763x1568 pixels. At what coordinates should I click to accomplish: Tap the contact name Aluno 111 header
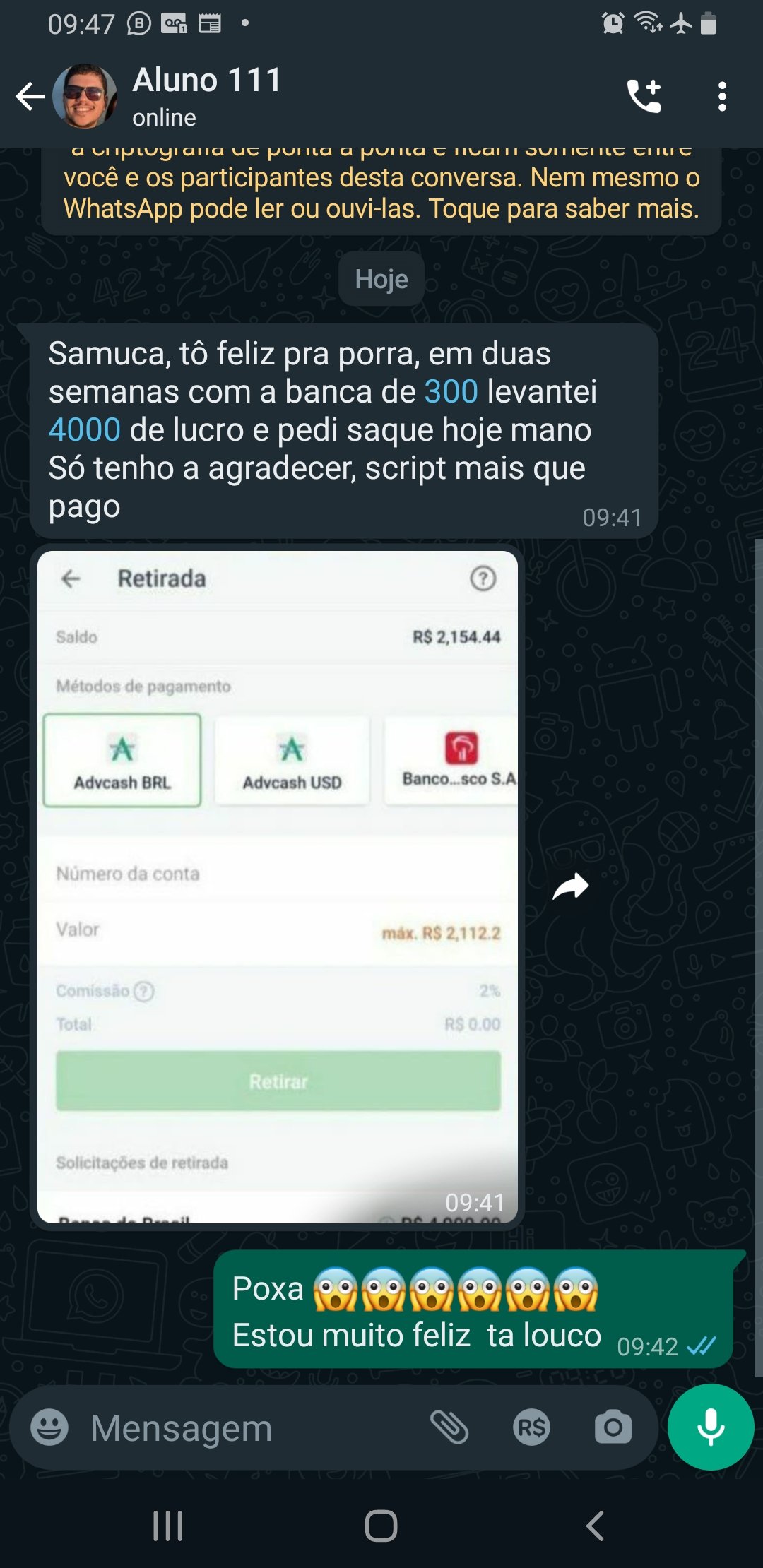coord(207,79)
